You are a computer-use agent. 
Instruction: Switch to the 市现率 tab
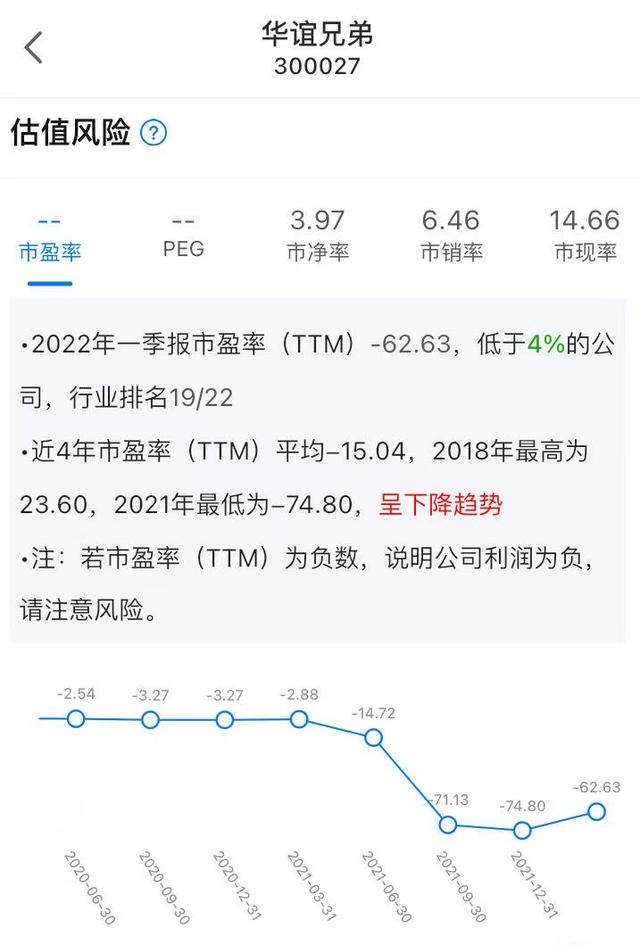point(585,237)
